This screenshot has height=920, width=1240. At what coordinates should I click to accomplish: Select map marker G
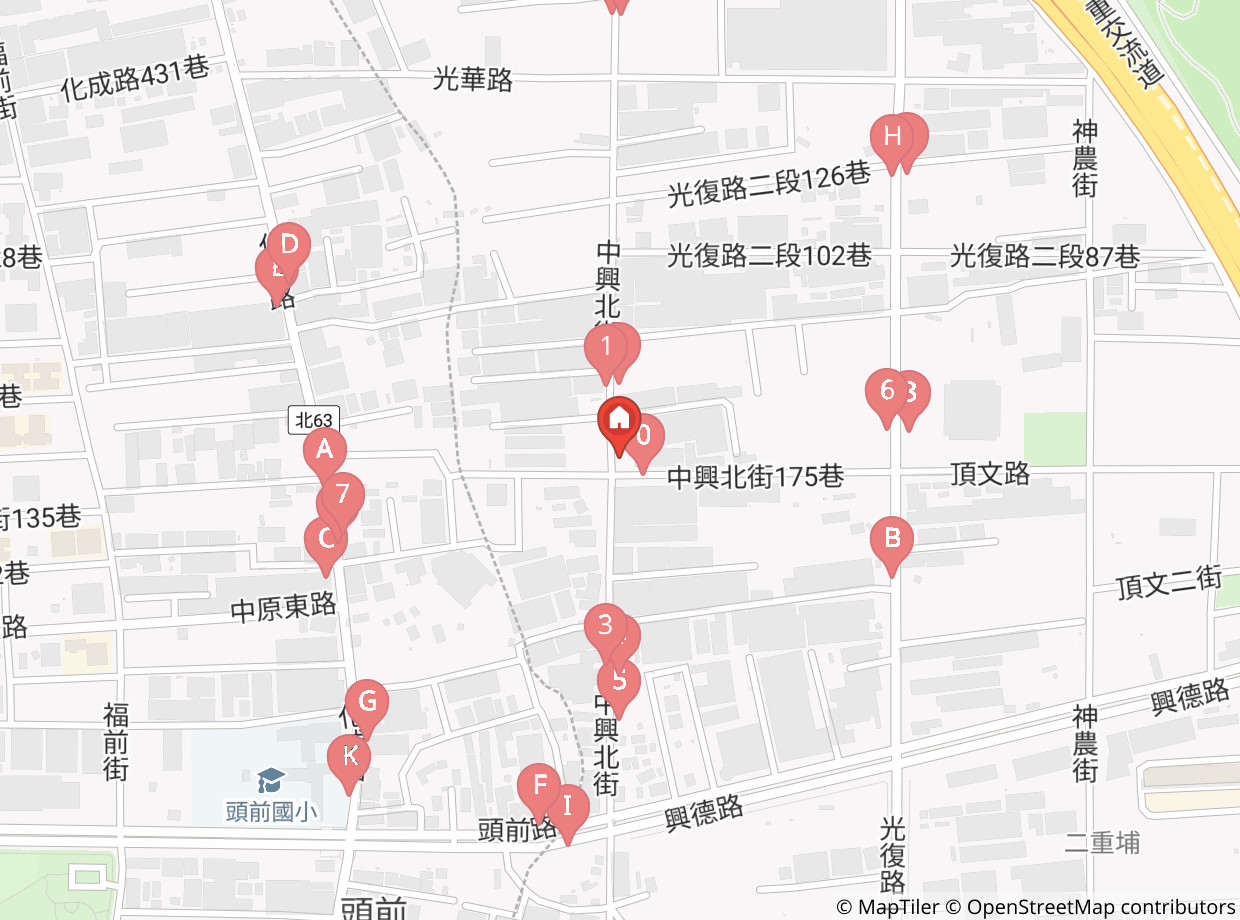pyautogui.click(x=367, y=701)
